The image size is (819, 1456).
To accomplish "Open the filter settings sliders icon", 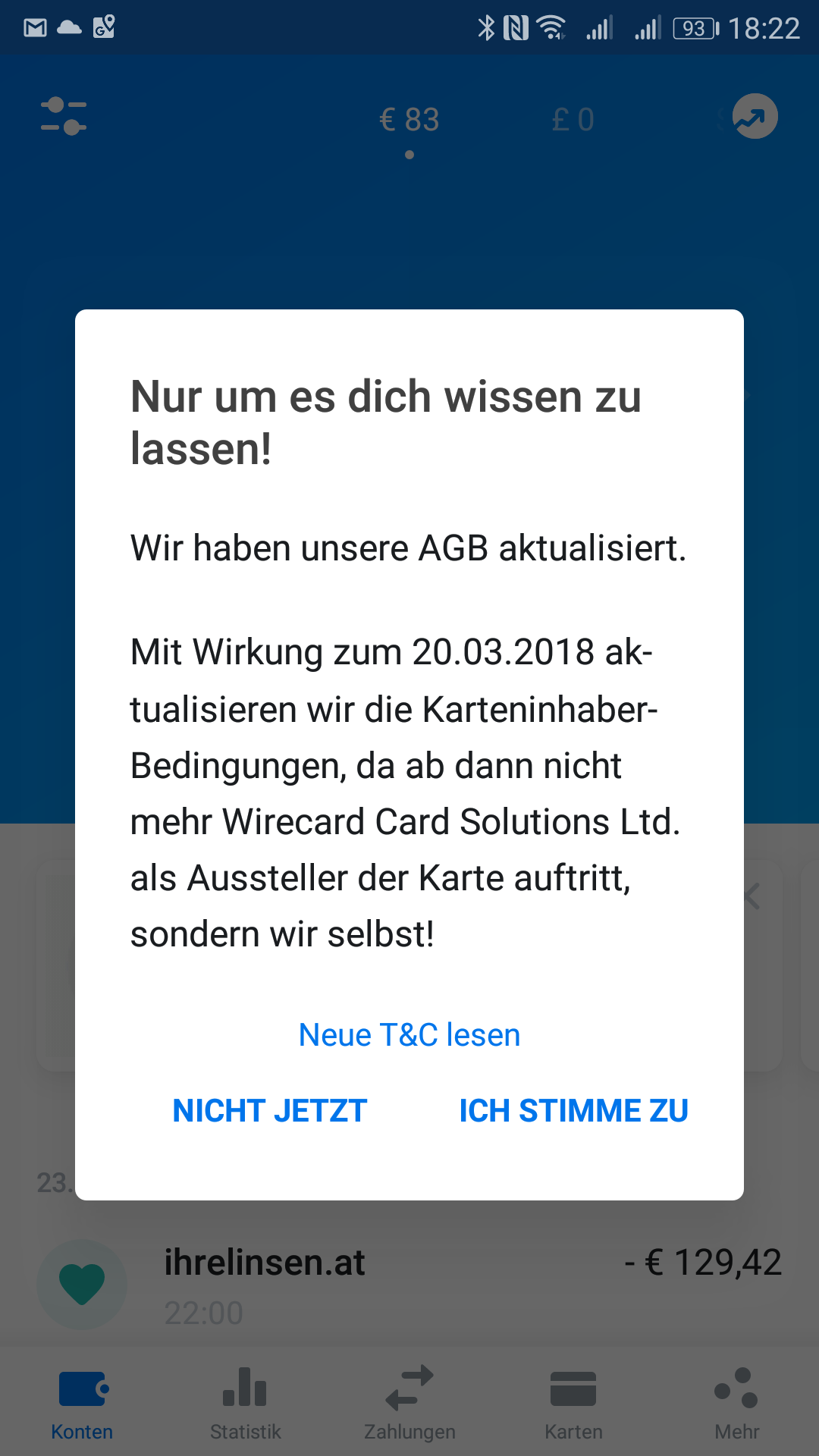I will click(64, 117).
